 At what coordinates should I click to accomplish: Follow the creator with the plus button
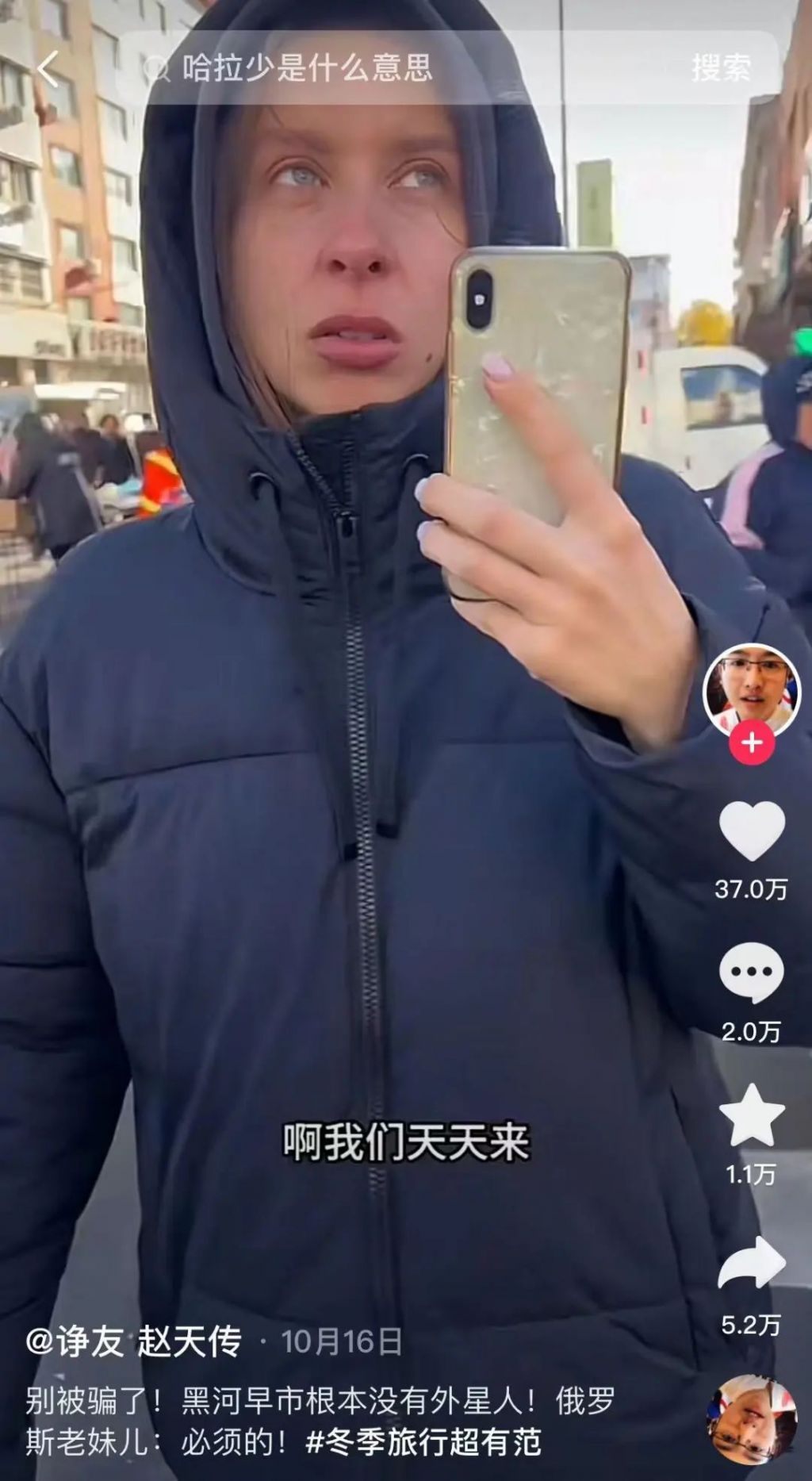click(752, 743)
